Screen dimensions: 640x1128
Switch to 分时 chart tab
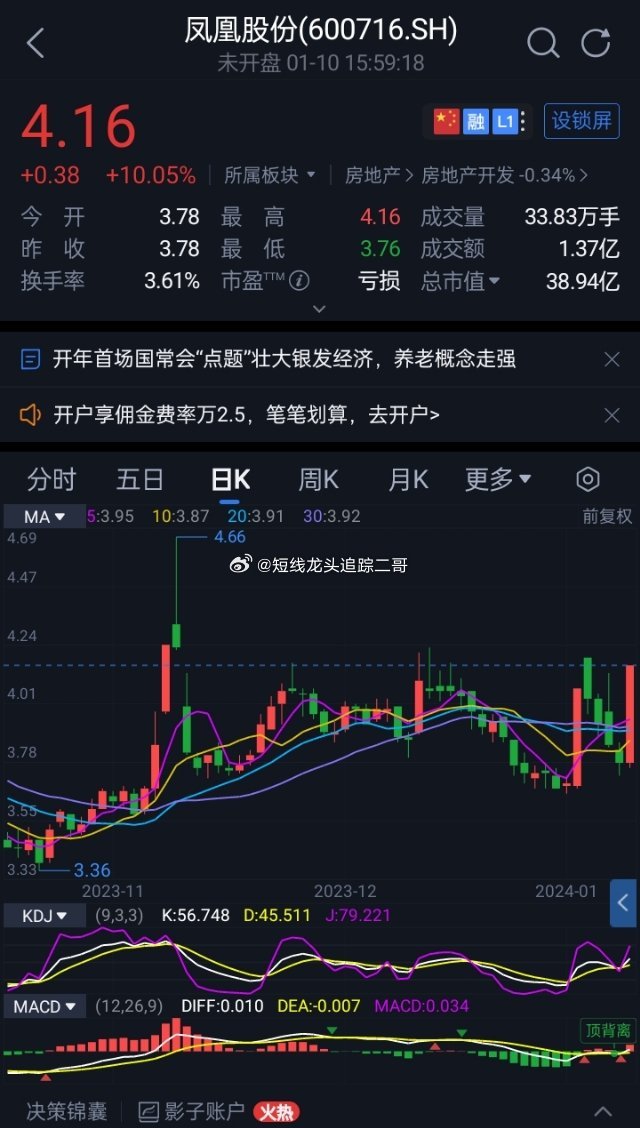[x=51, y=480]
